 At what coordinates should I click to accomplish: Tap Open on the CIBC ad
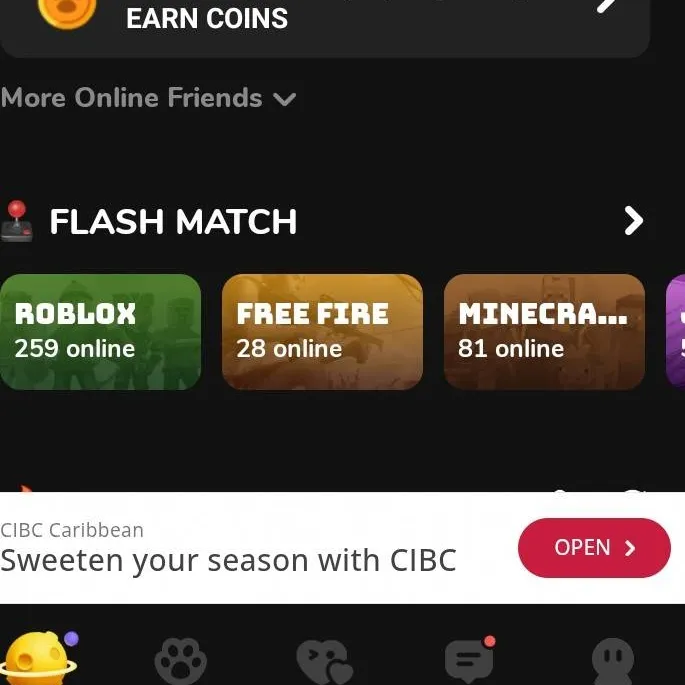tap(594, 548)
